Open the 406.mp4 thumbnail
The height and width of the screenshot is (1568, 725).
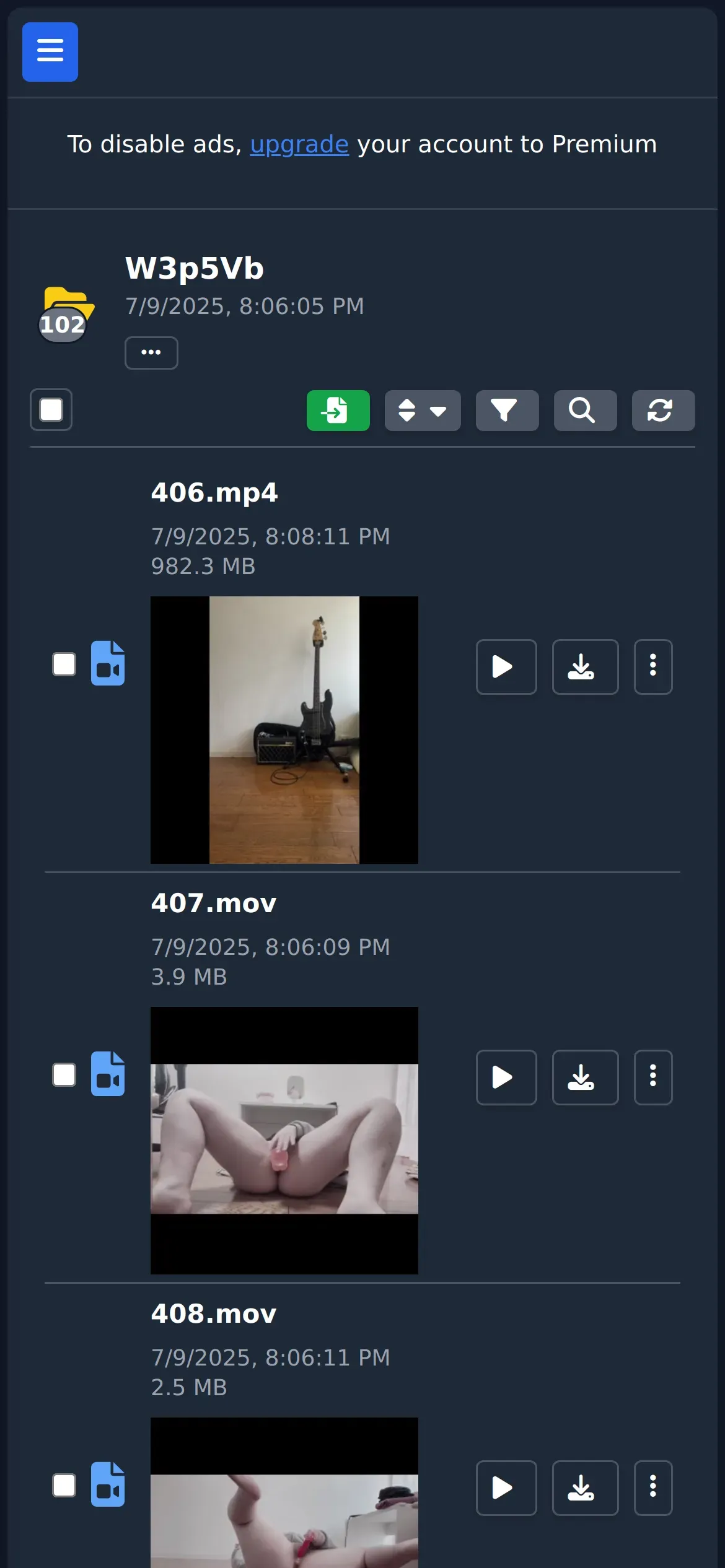coord(284,730)
